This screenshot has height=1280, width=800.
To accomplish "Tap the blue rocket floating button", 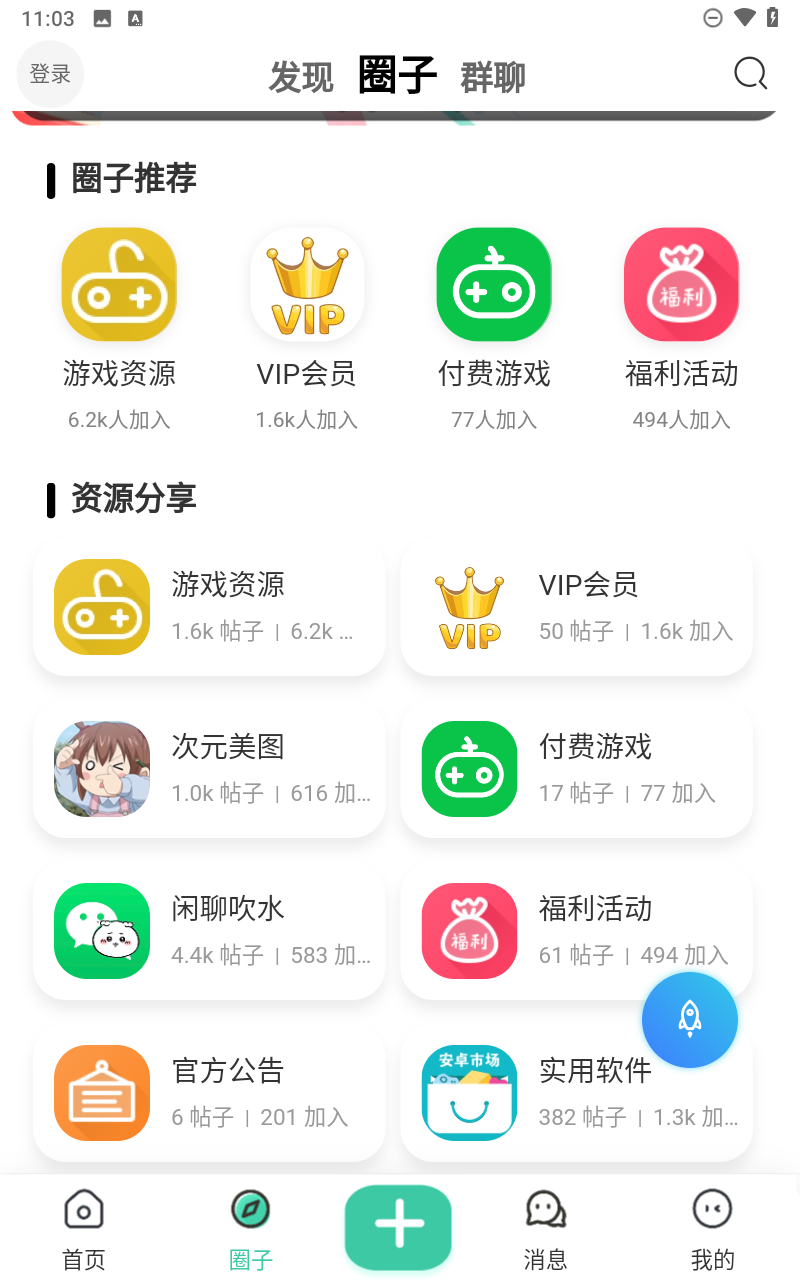I will point(690,1019).
